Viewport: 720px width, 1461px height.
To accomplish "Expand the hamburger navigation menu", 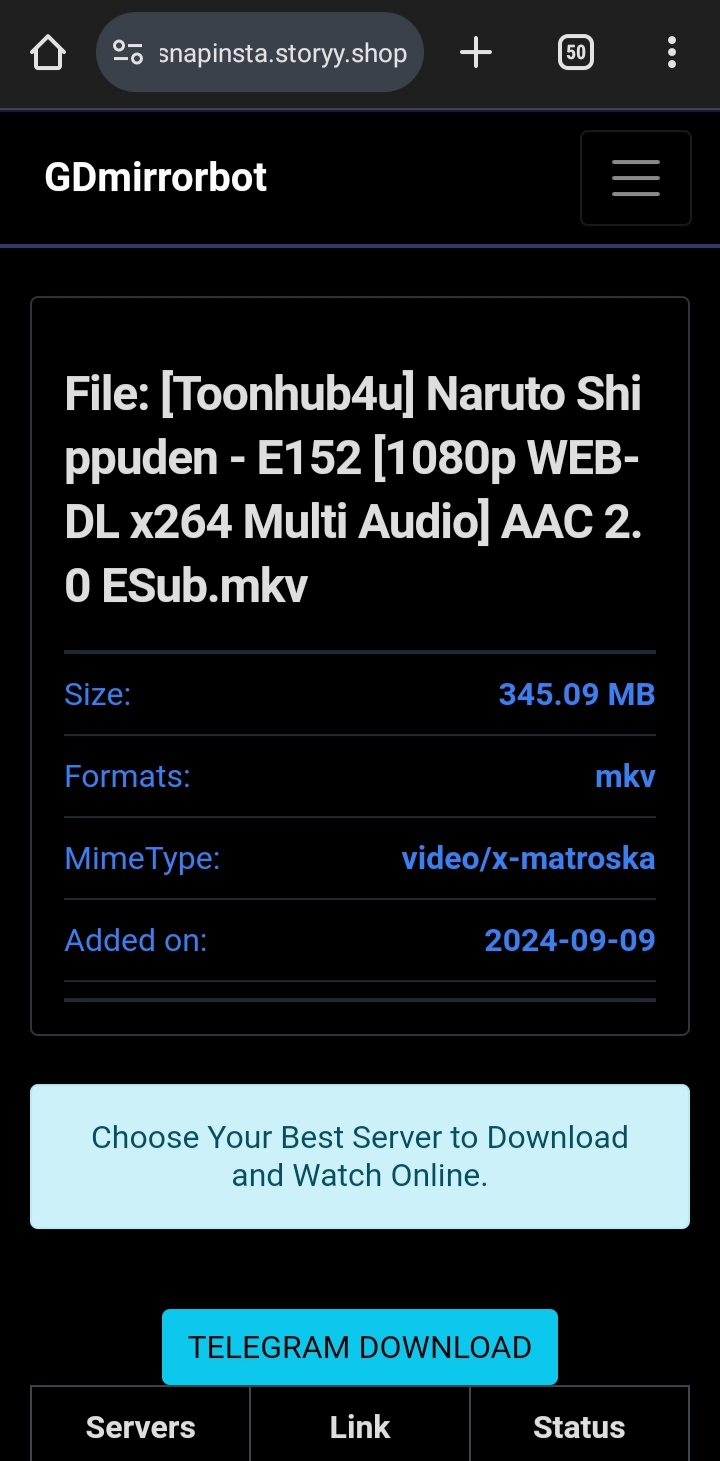I will pos(635,178).
